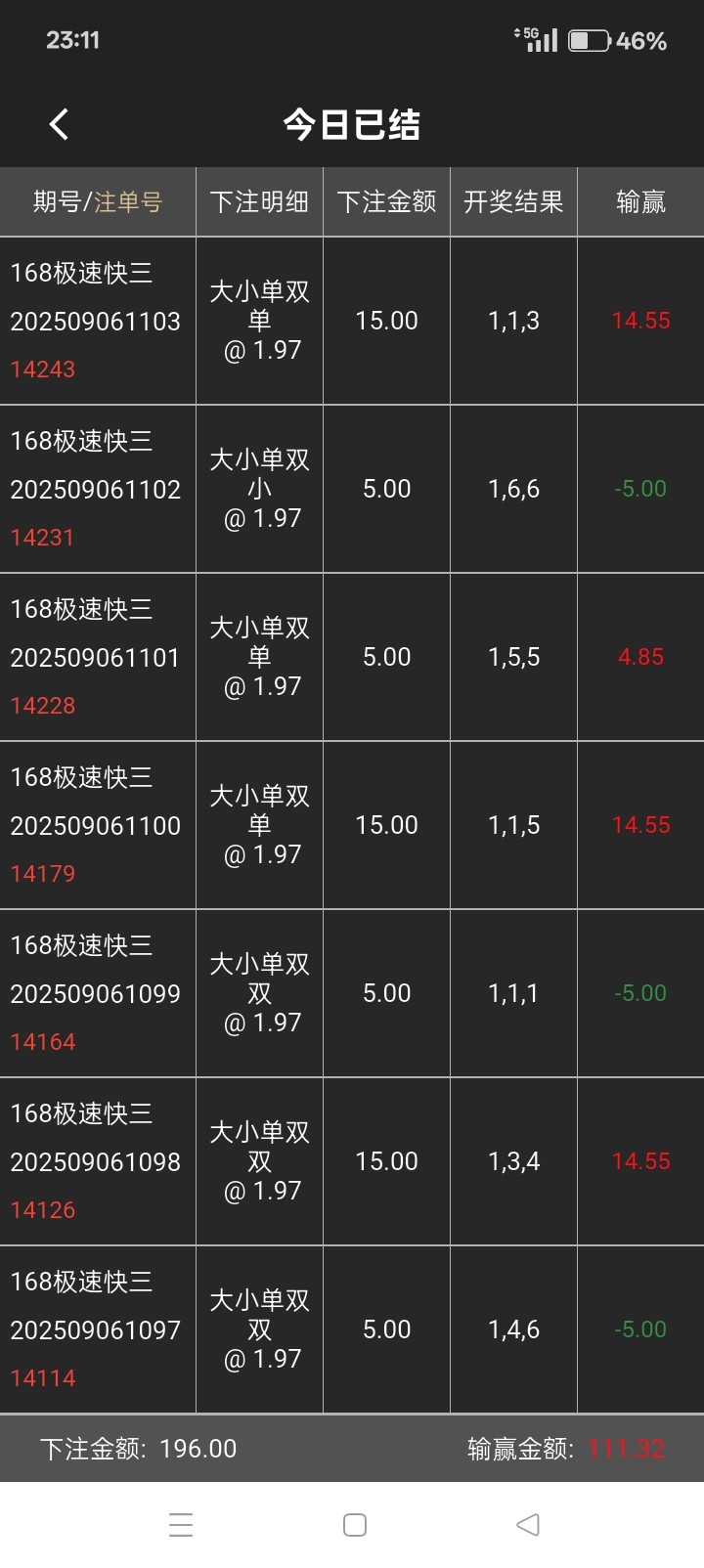Tap the home button icon at bottom
The width and height of the screenshot is (704, 1568).
click(x=354, y=1524)
